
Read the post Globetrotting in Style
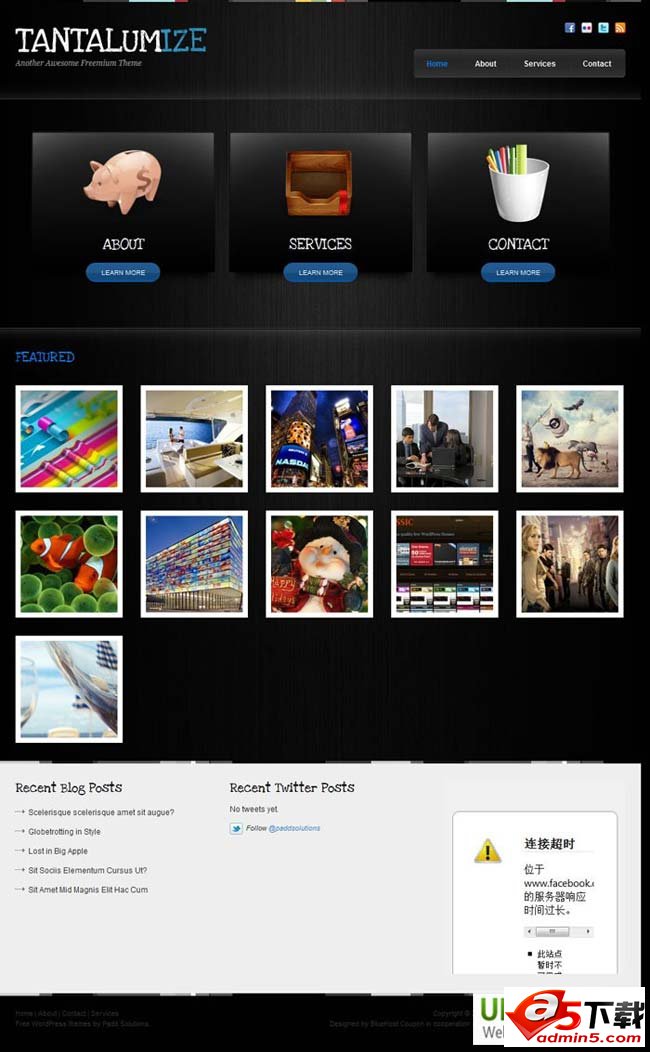point(64,832)
